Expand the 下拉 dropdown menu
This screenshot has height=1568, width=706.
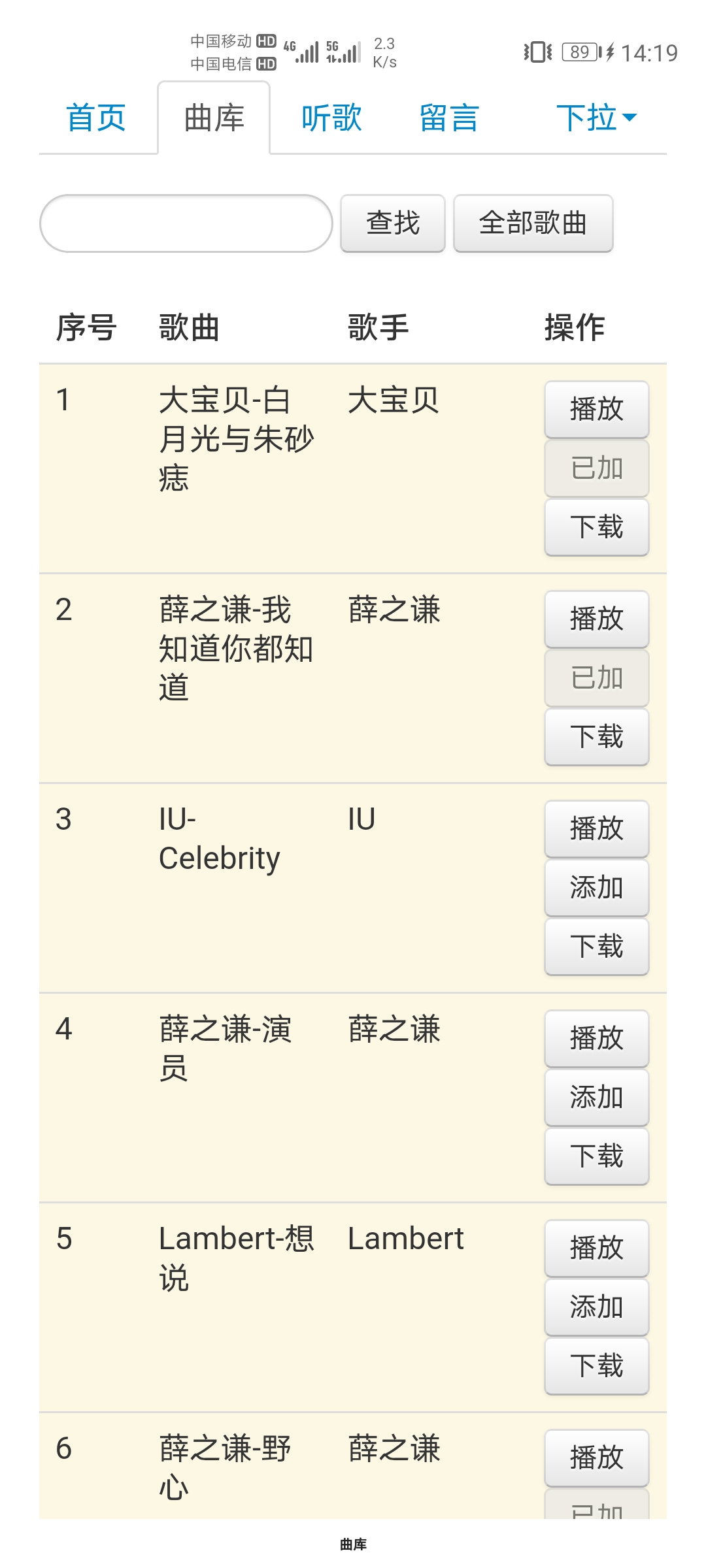pos(596,118)
